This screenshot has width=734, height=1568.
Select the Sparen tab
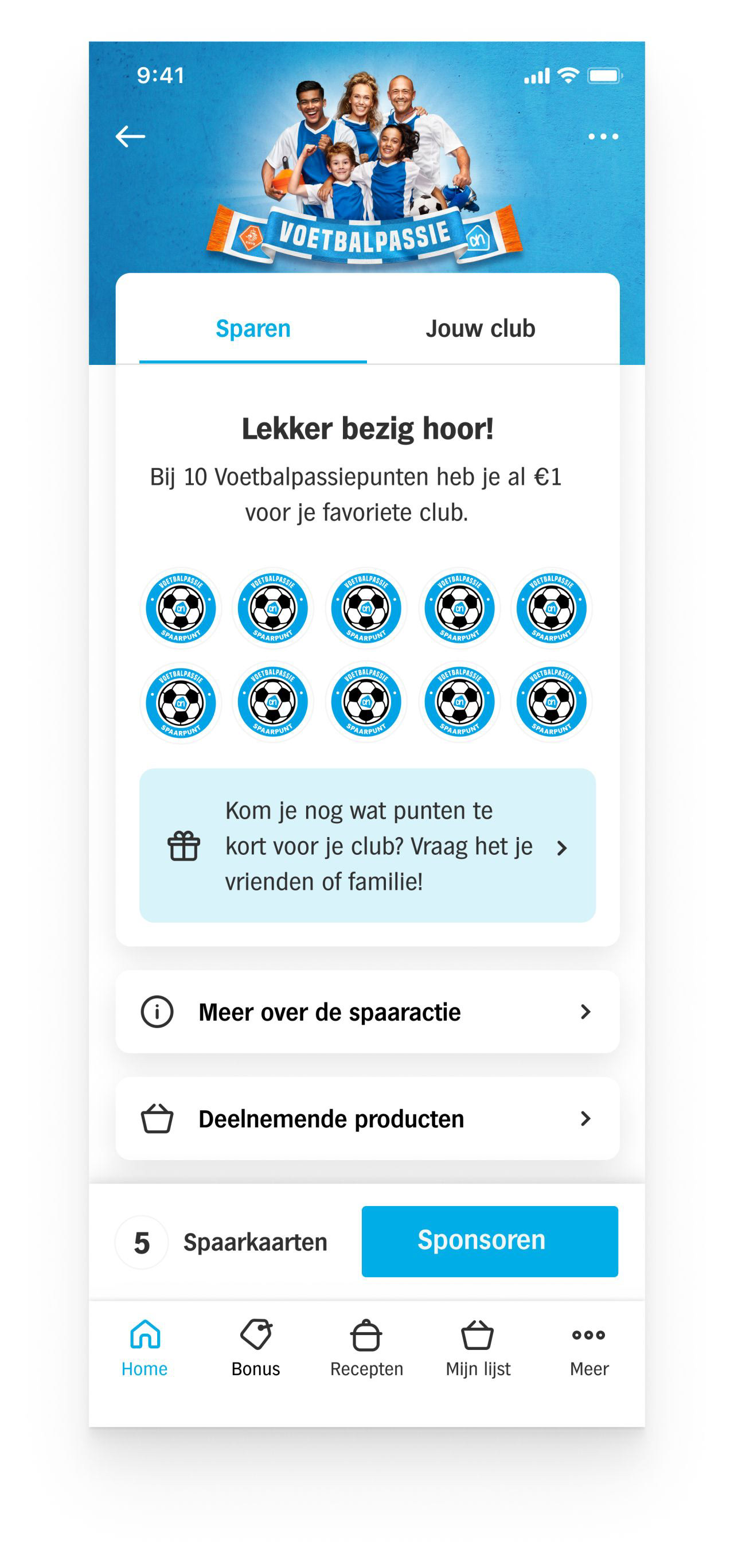[252, 329]
